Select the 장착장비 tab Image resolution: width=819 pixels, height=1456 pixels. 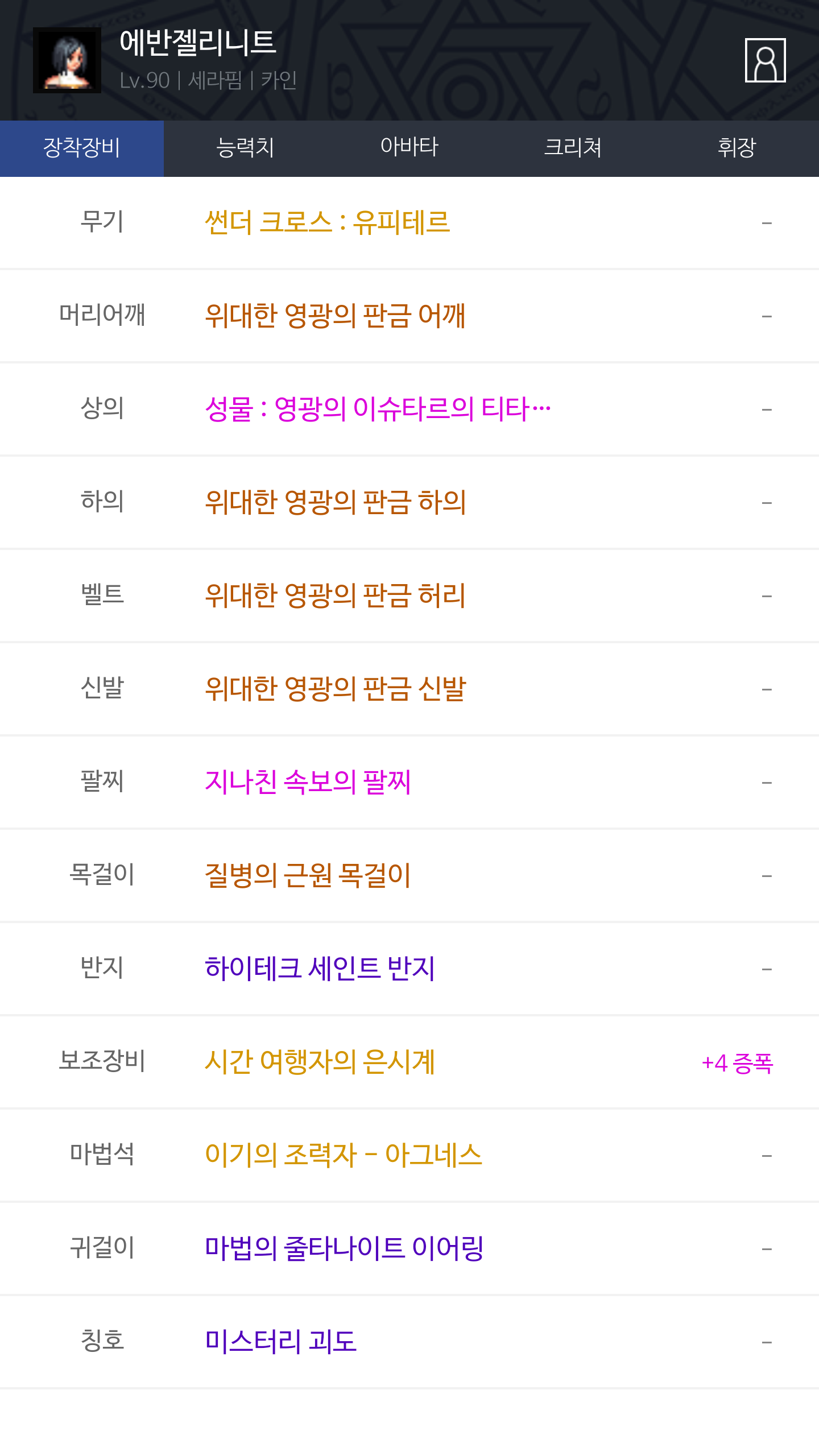pyautogui.click(x=82, y=148)
